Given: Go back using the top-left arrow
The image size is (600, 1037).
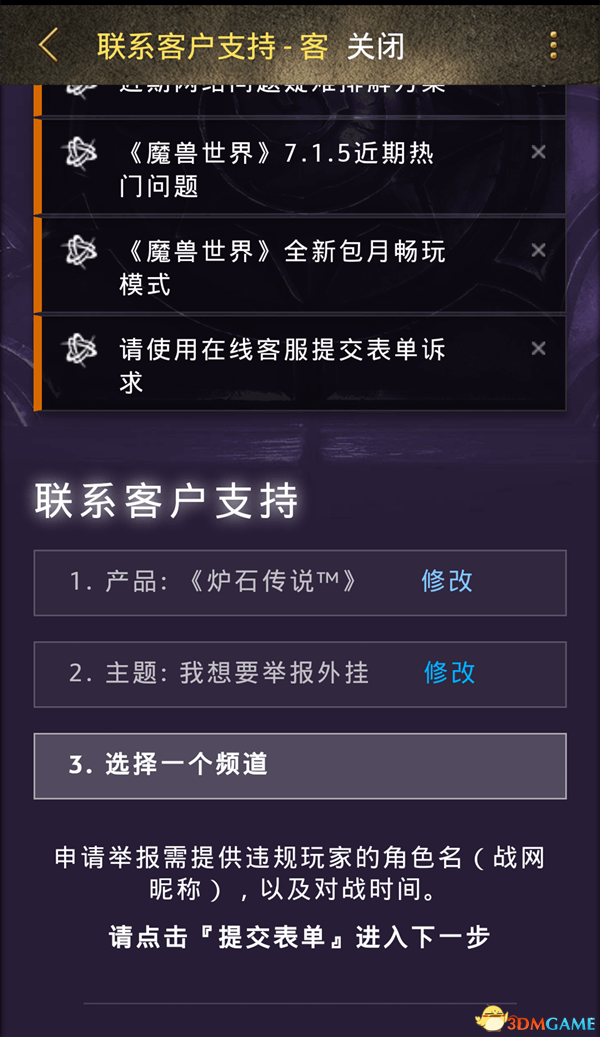Looking at the screenshot, I should click(x=48, y=46).
